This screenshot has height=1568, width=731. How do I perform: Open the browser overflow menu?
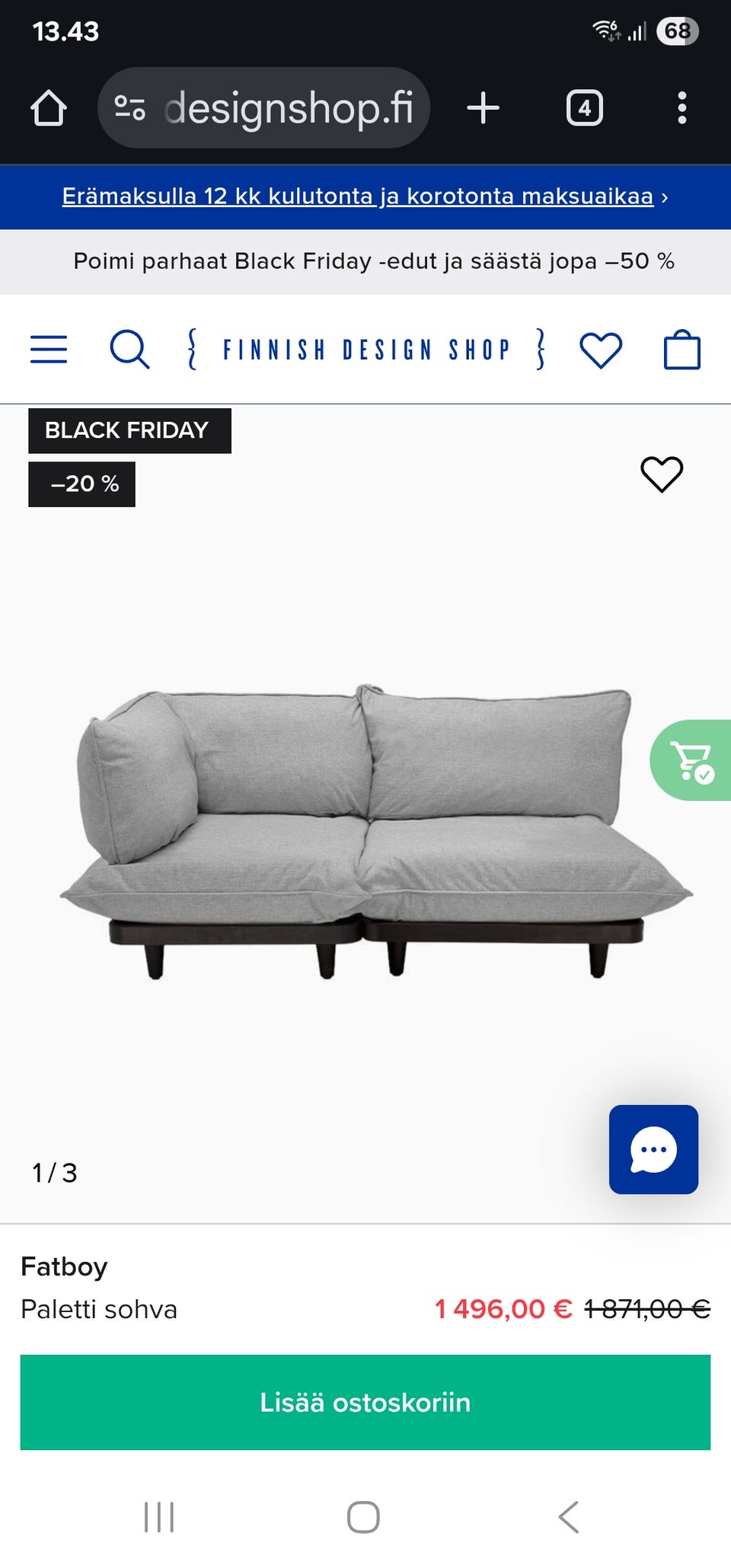coord(682,108)
